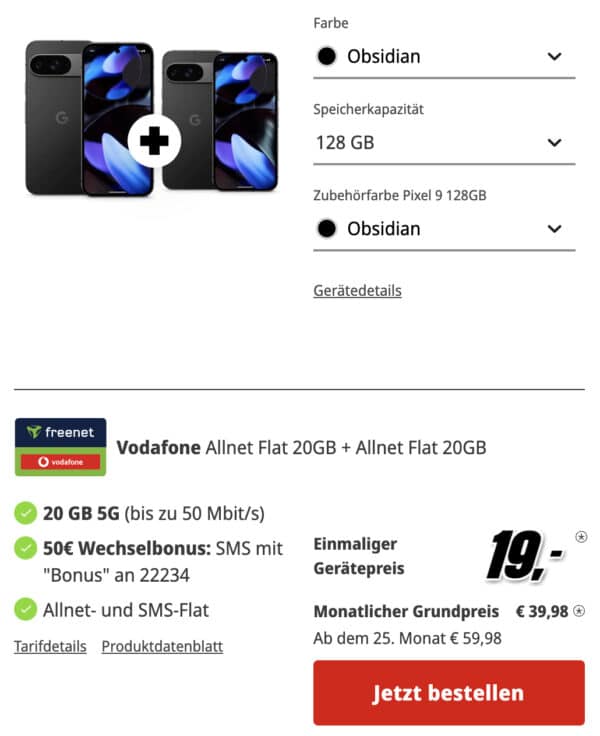Show the footnote beside the 19,- device price
The height and width of the screenshot is (736, 600).
[581, 537]
